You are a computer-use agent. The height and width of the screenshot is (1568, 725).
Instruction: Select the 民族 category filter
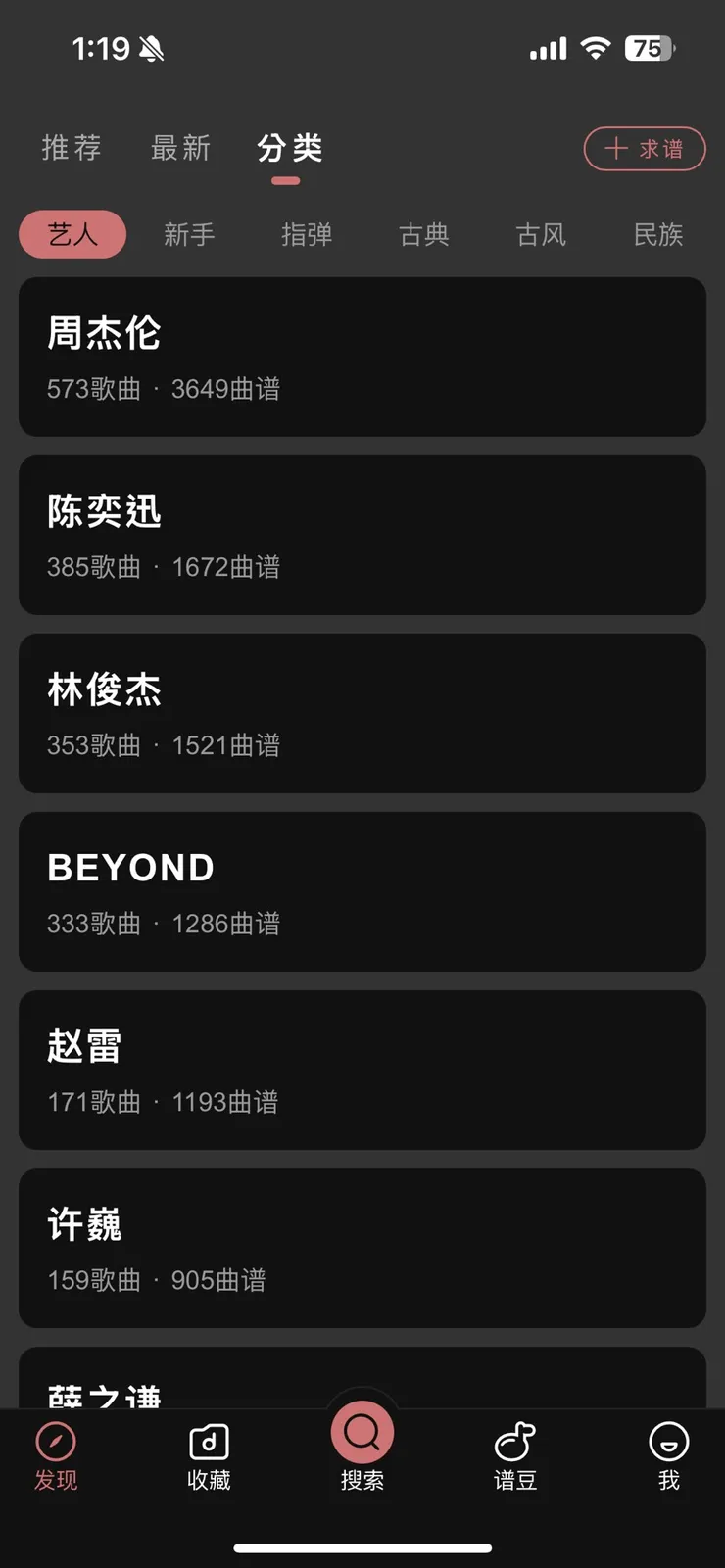pyautogui.click(x=657, y=234)
